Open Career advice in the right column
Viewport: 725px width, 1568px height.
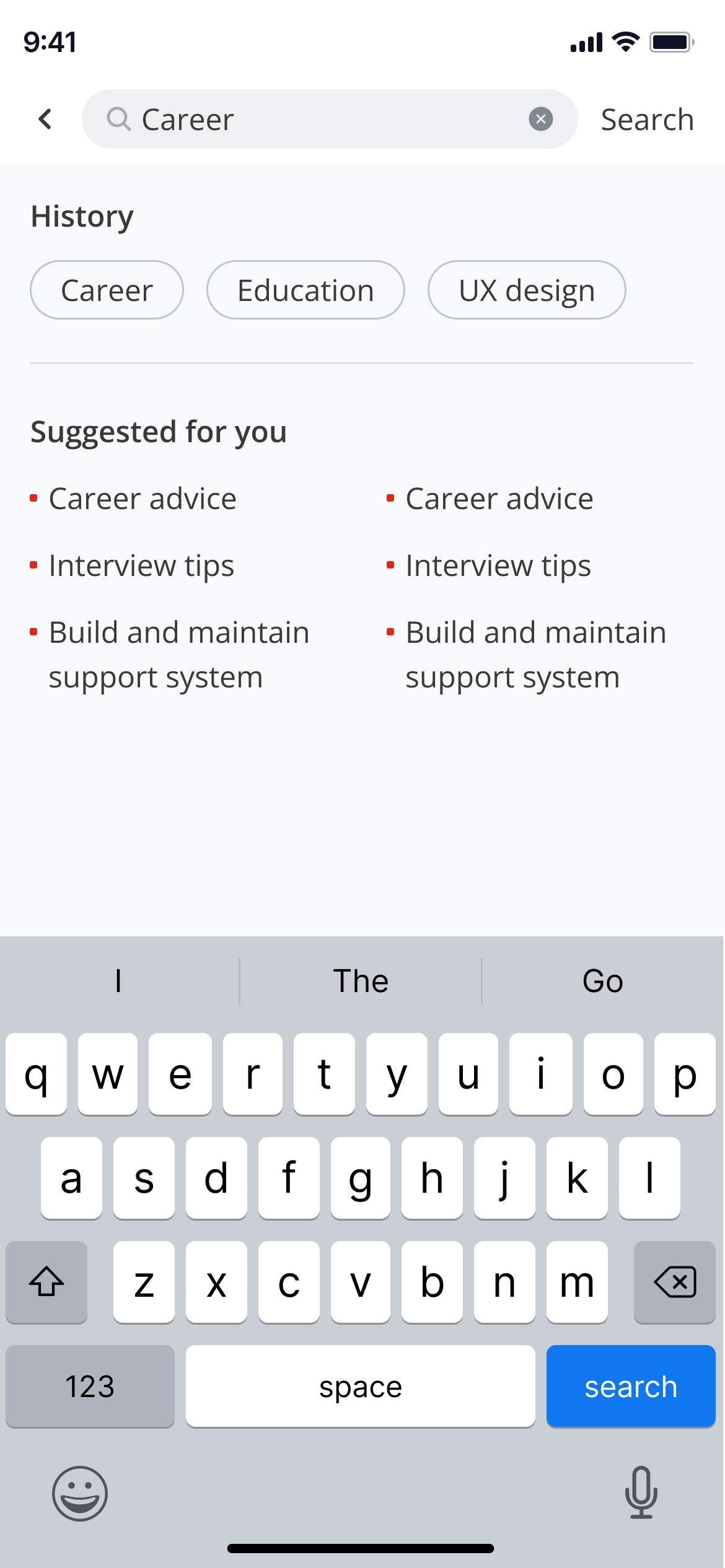click(499, 499)
